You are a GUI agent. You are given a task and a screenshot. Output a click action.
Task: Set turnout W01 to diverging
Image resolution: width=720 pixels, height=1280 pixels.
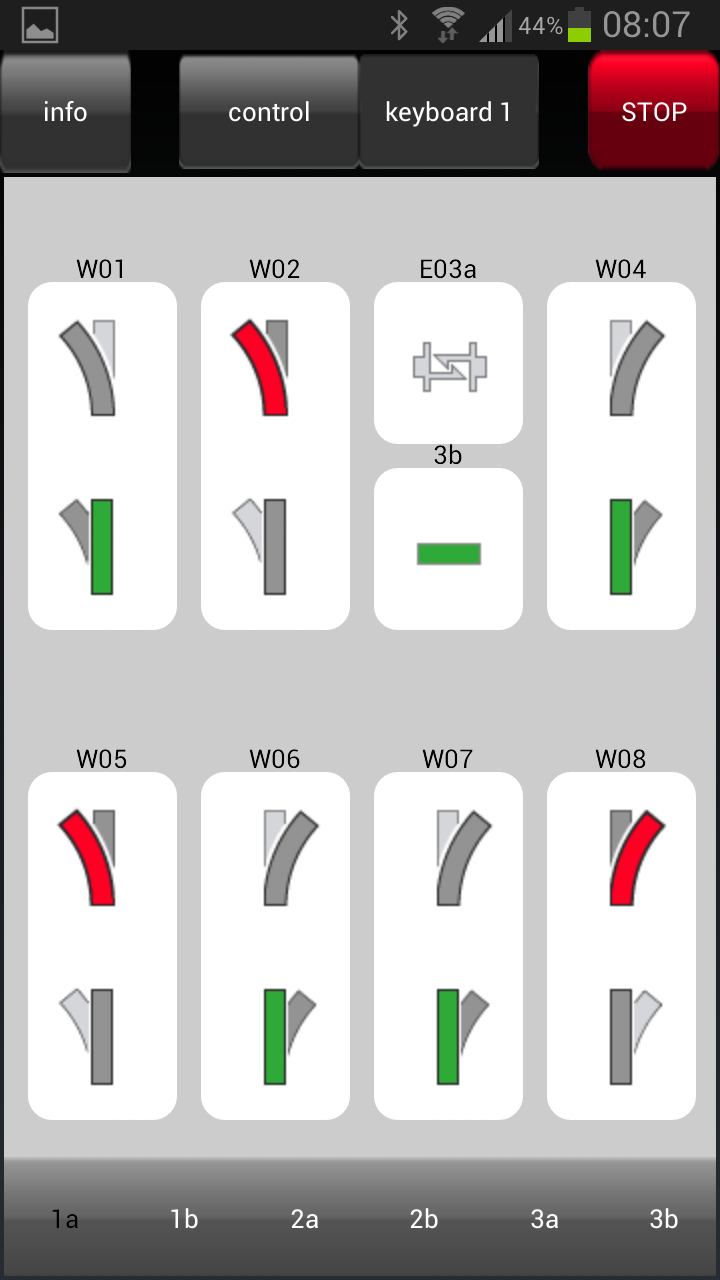point(88,368)
